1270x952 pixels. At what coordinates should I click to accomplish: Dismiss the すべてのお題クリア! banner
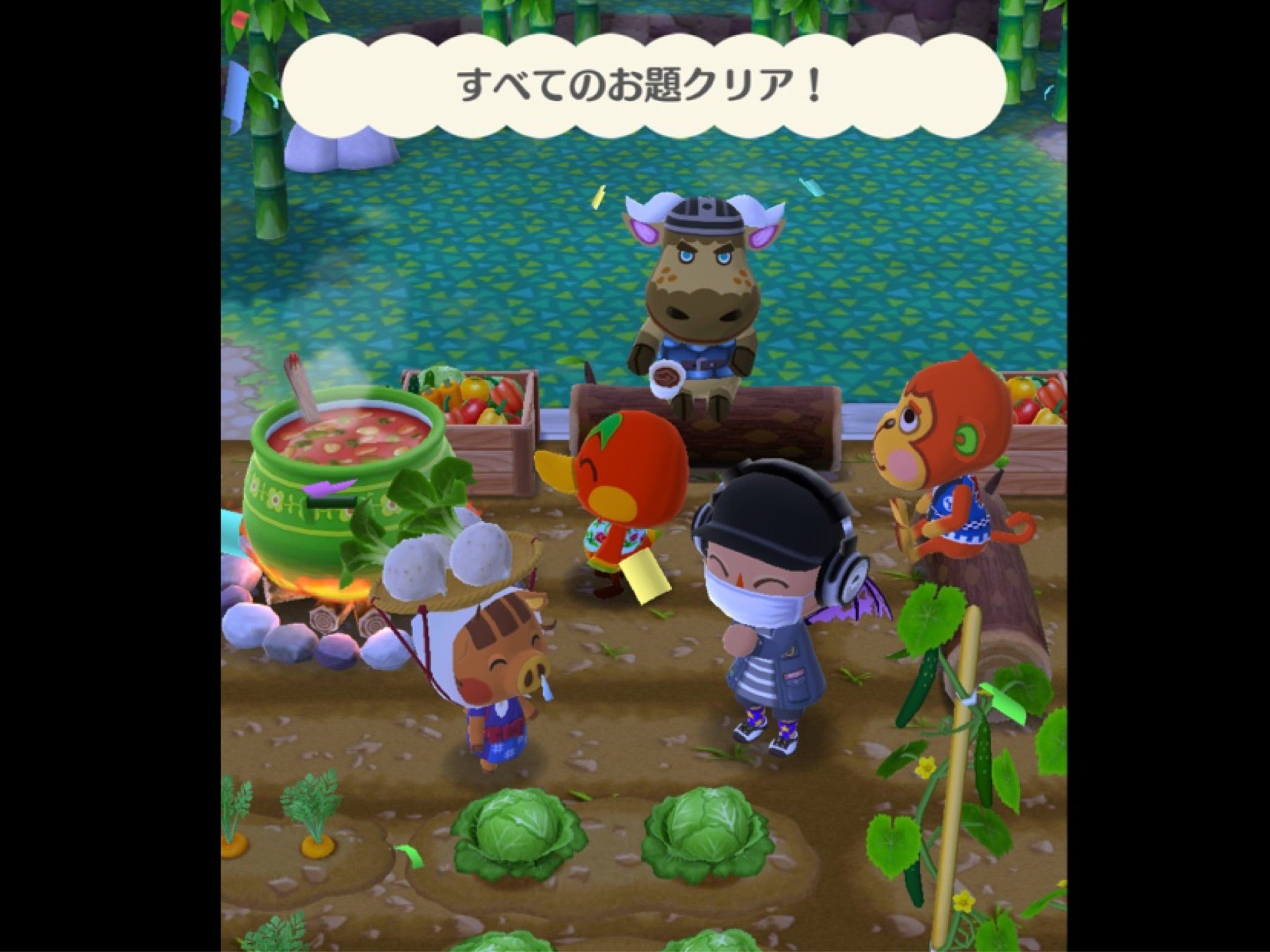click(643, 86)
